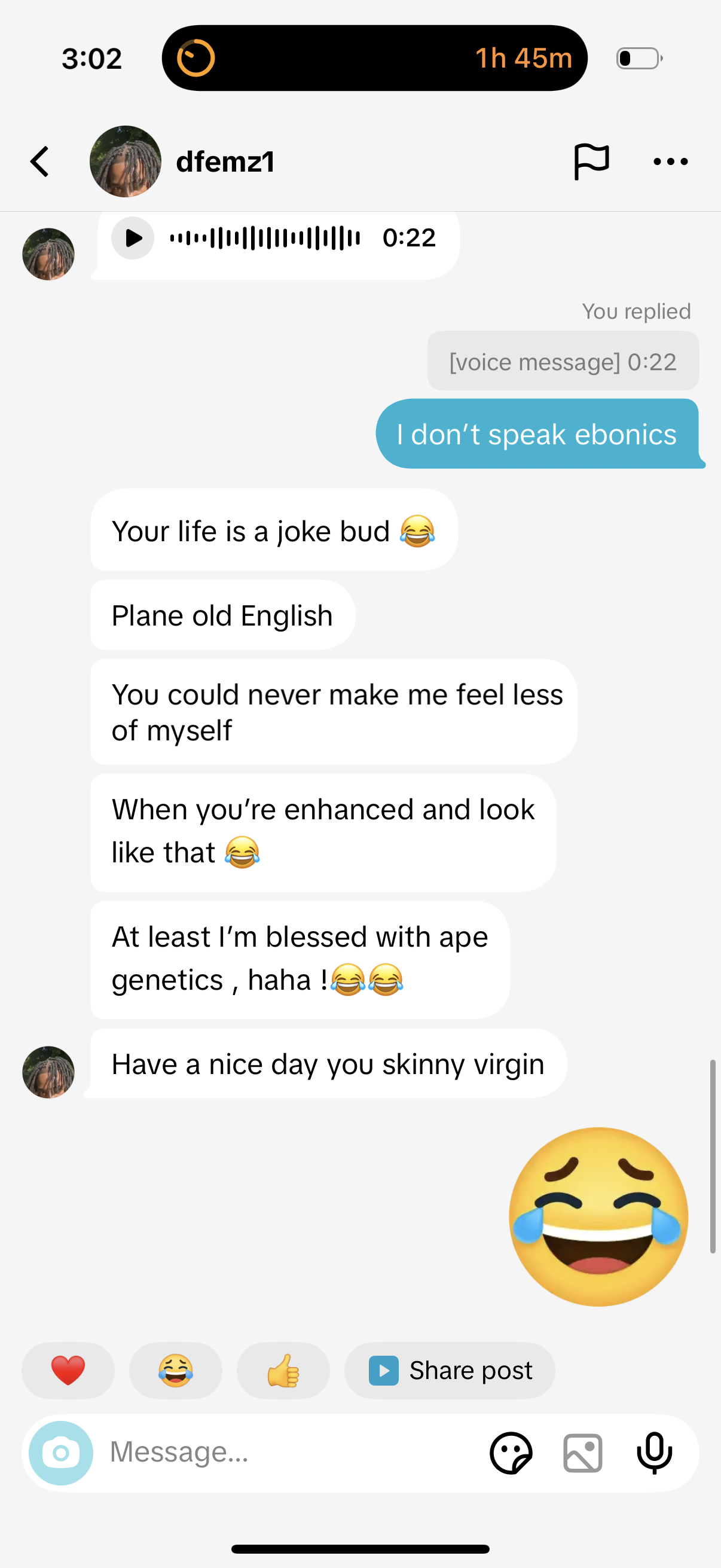This screenshot has height=1568, width=721.
Task: Record a voice message with the microphone
Action: point(654,1453)
